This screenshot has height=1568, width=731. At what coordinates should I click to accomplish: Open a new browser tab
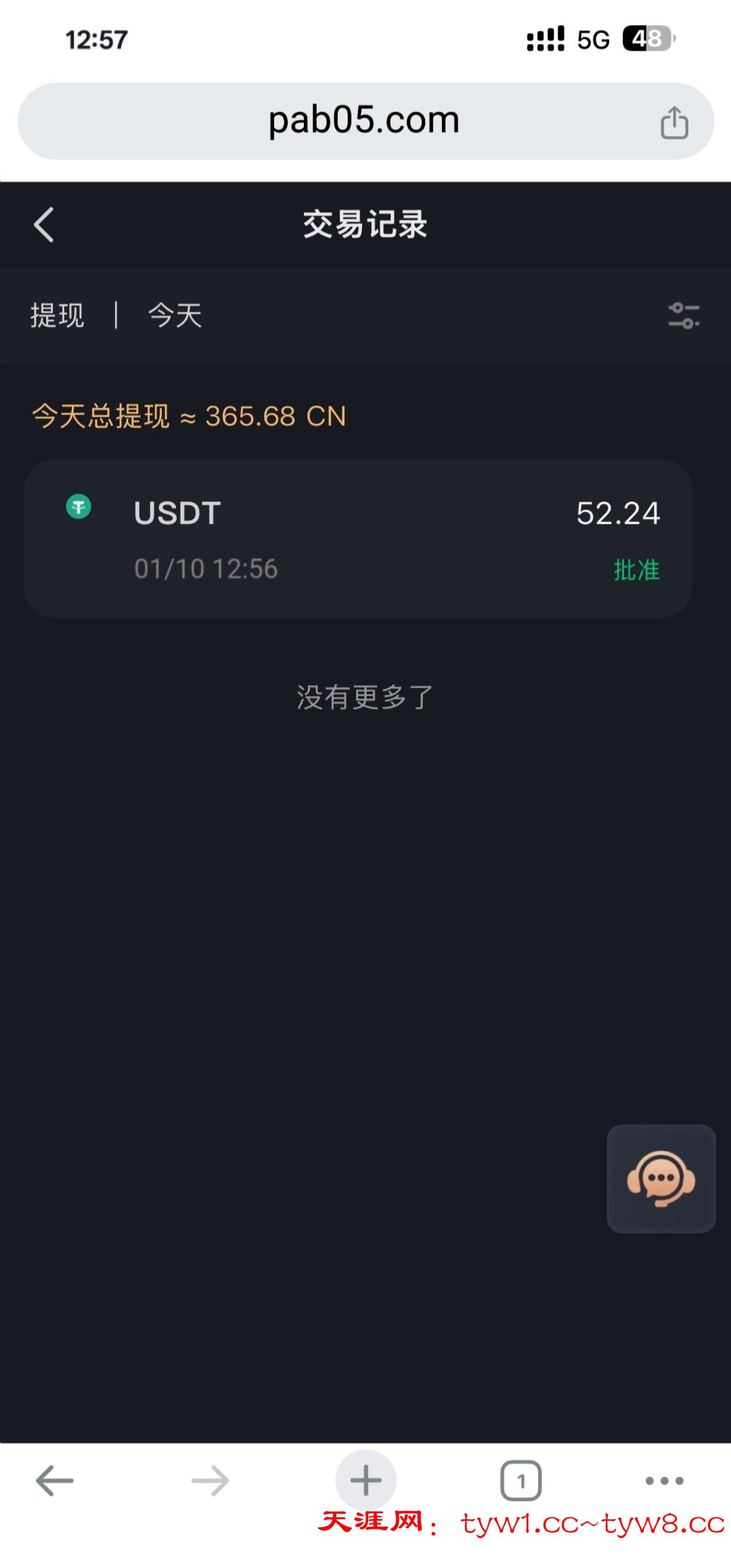click(x=365, y=1480)
